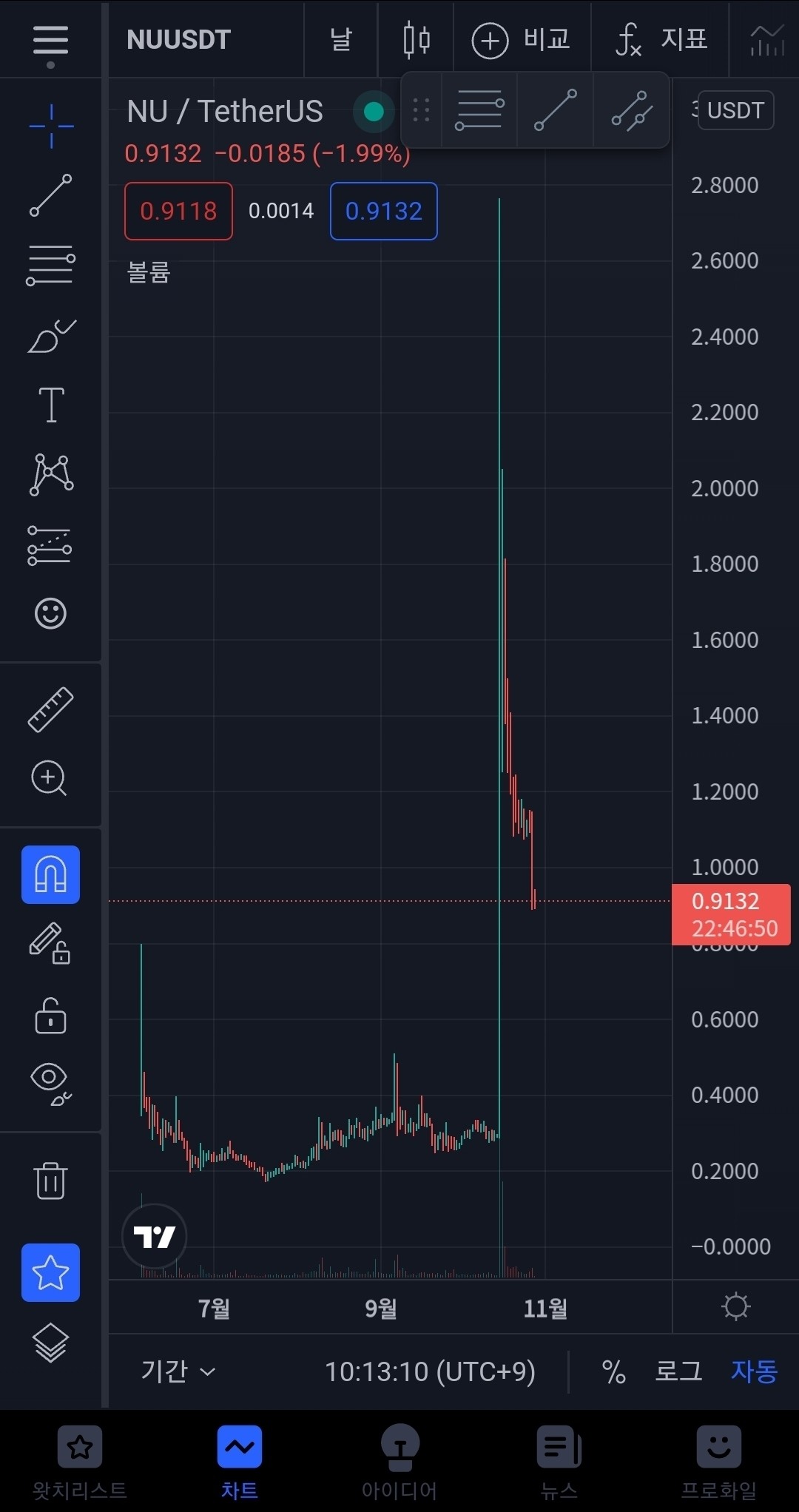The image size is (799, 1512).
Task: Enable 자동 auto scale
Action: pos(754,1371)
